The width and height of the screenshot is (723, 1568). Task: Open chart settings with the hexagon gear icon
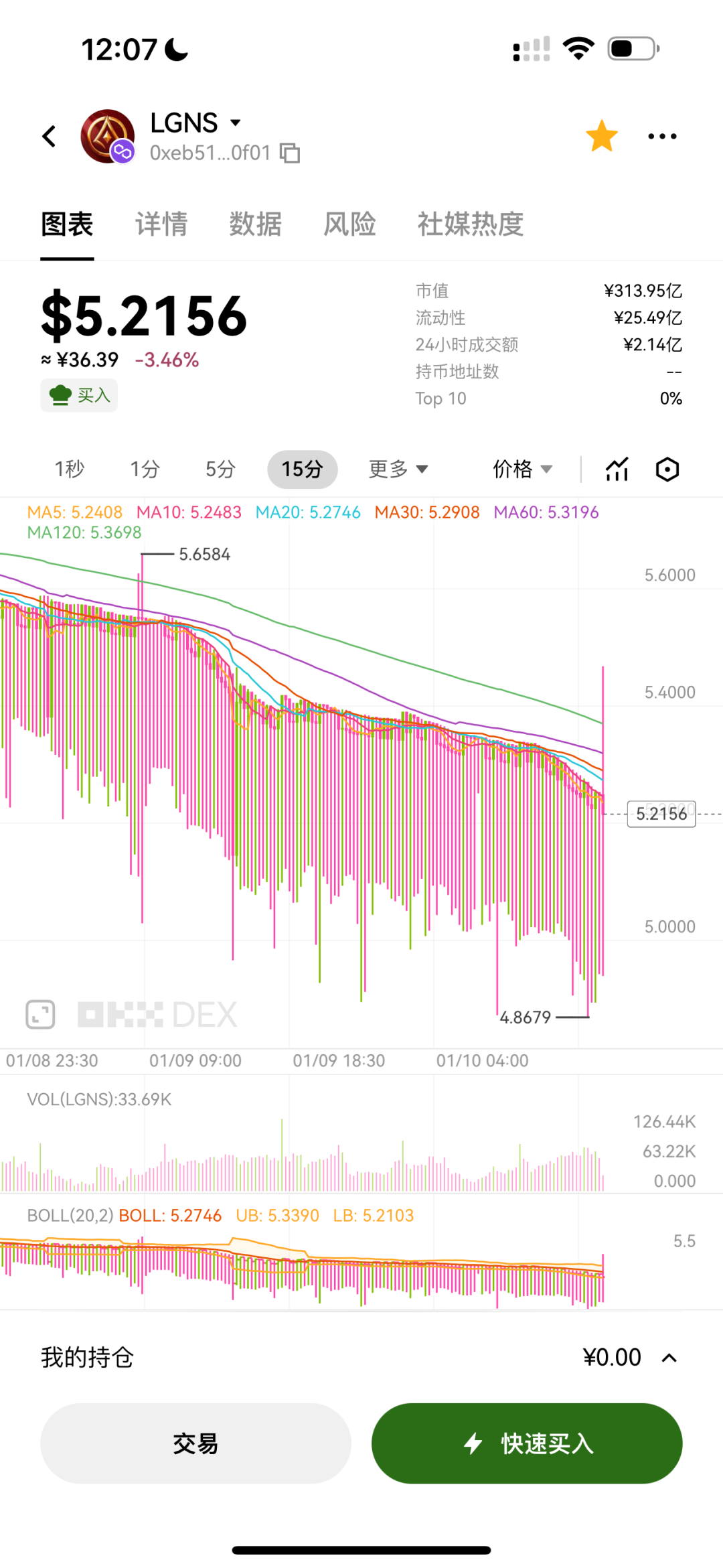coord(667,469)
